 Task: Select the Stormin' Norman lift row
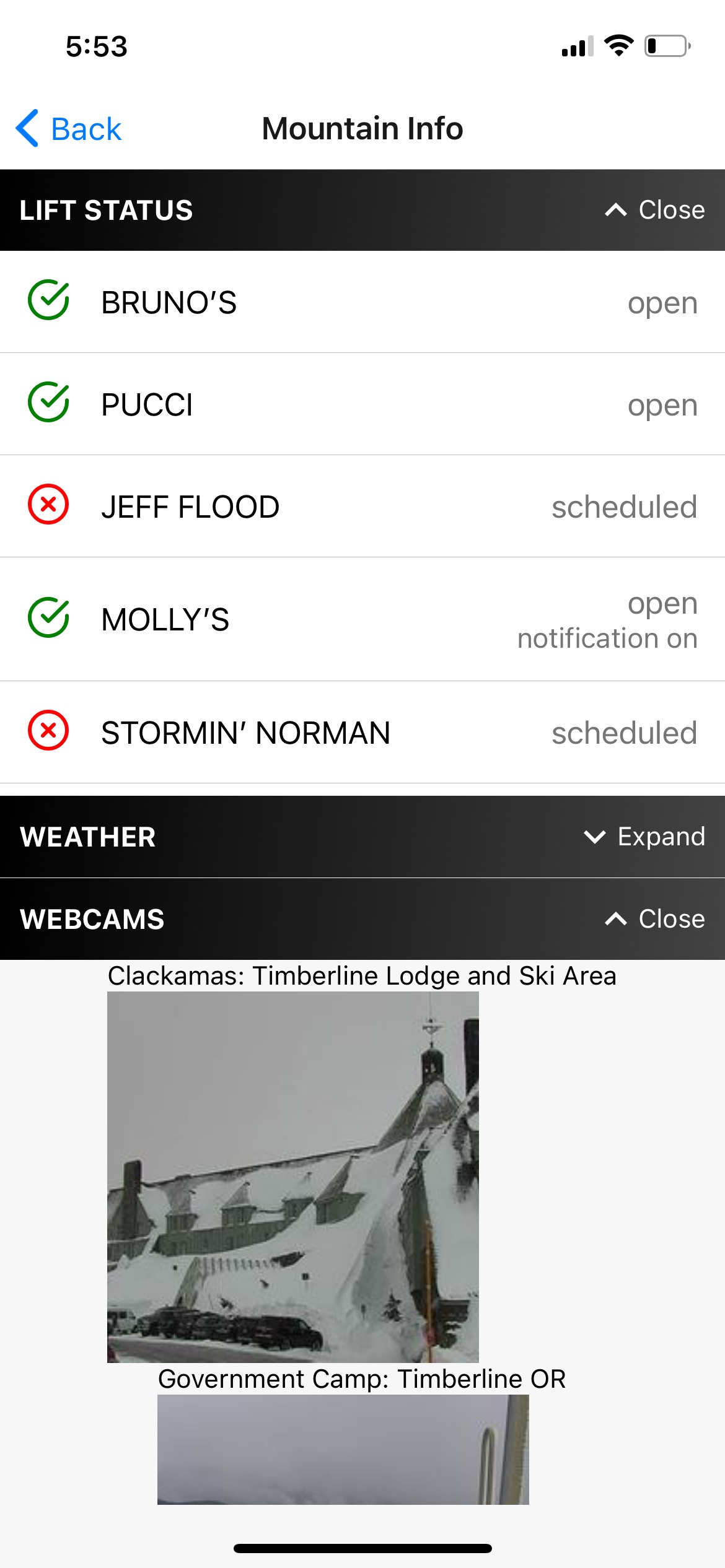coord(362,733)
